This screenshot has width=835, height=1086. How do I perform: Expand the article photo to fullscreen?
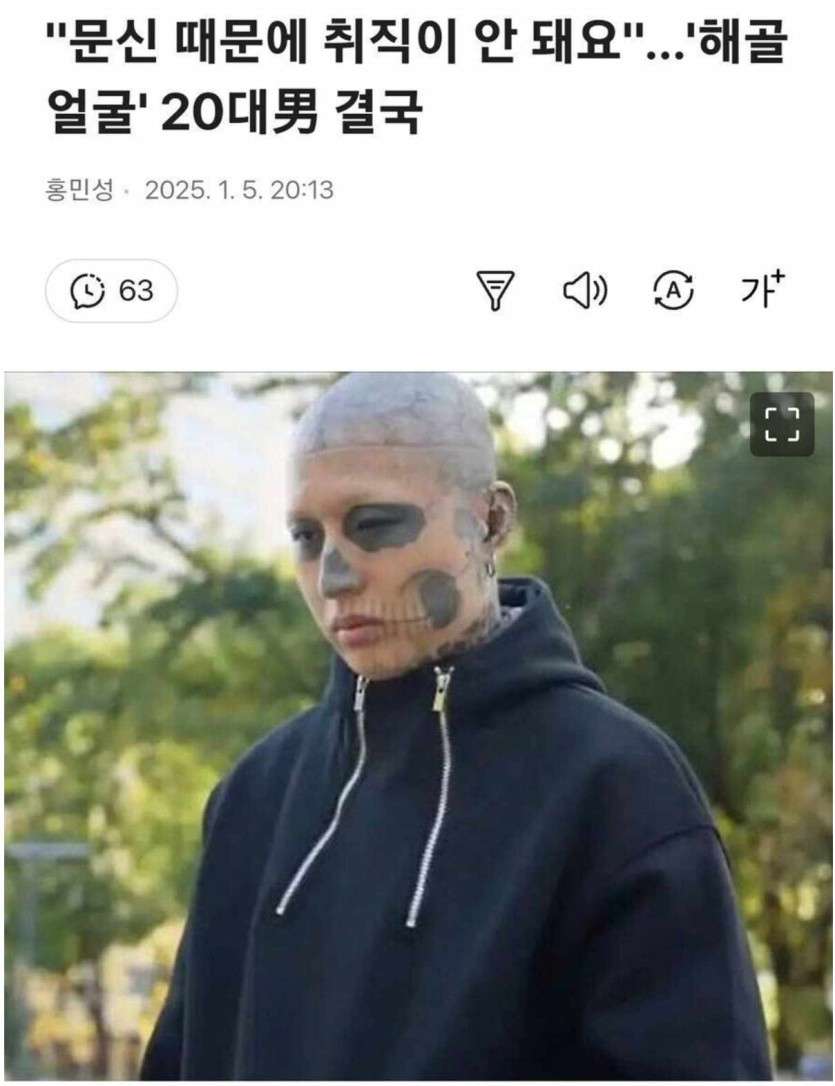click(782, 425)
